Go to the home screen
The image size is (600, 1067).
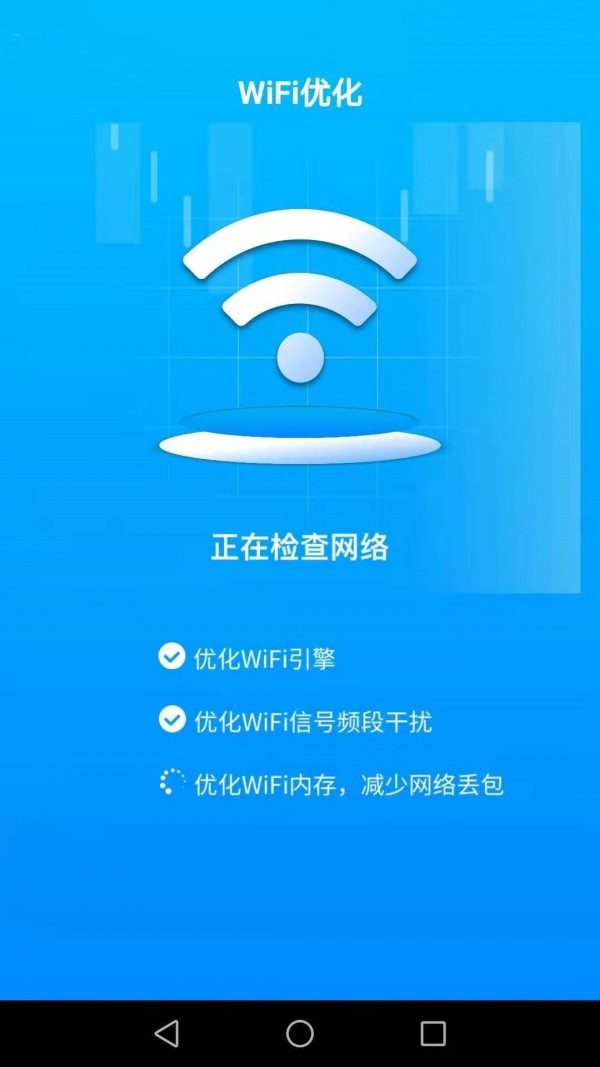tap(300, 1033)
